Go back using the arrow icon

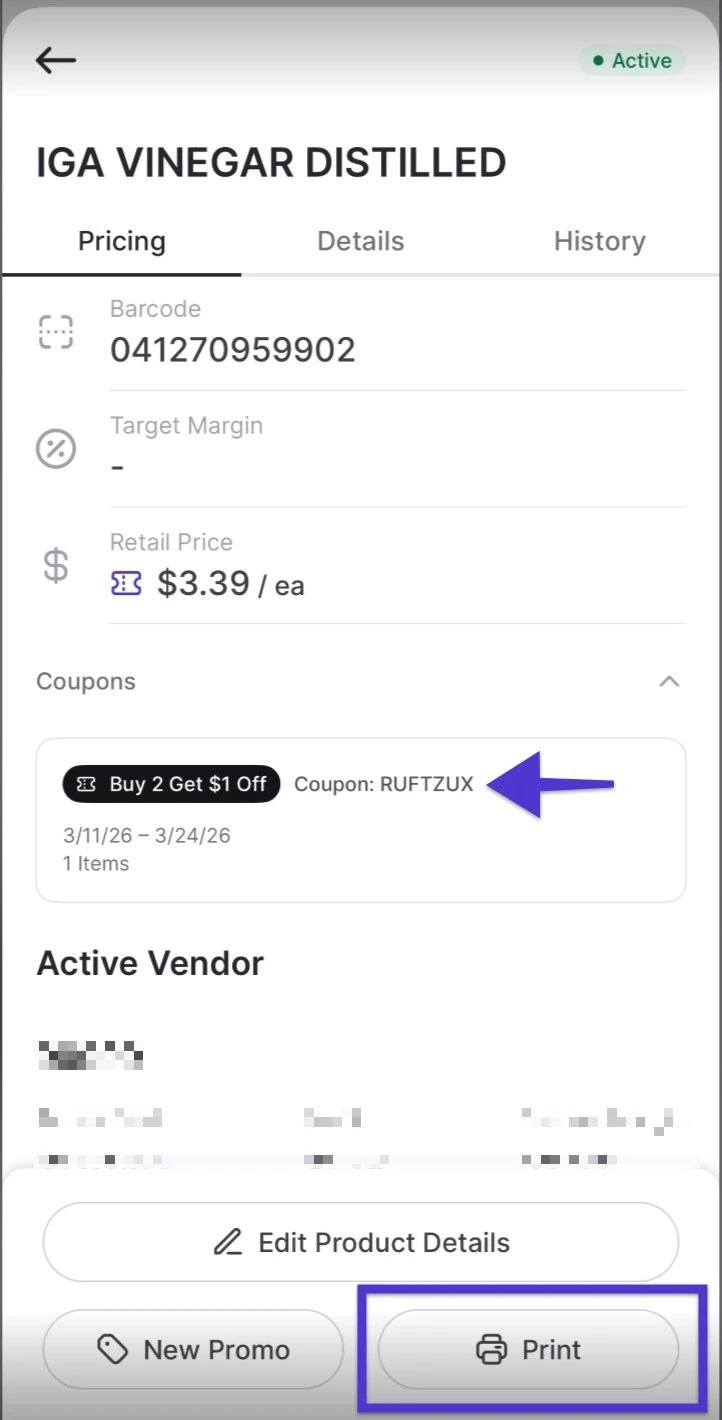(x=56, y=60)
